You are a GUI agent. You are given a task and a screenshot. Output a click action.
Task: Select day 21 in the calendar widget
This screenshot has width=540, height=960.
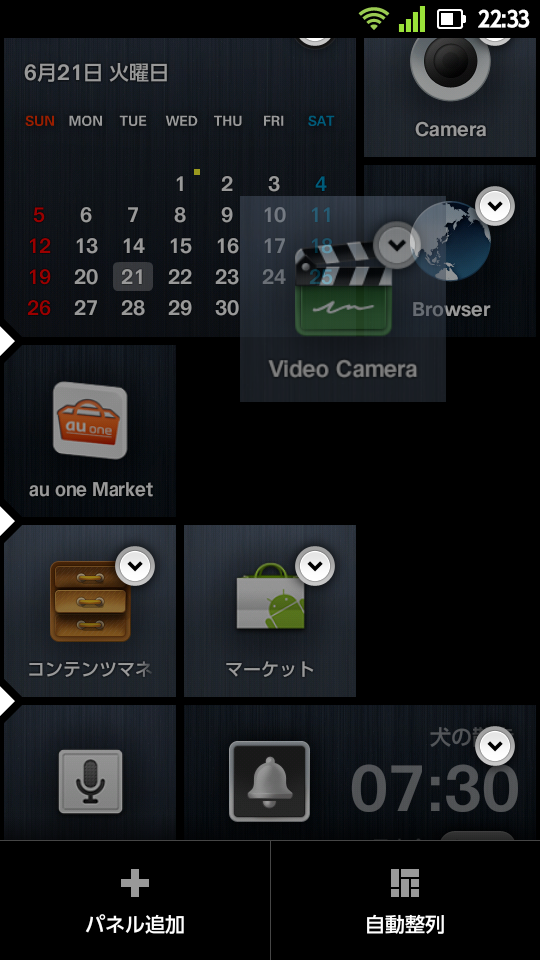click(133, 277)
